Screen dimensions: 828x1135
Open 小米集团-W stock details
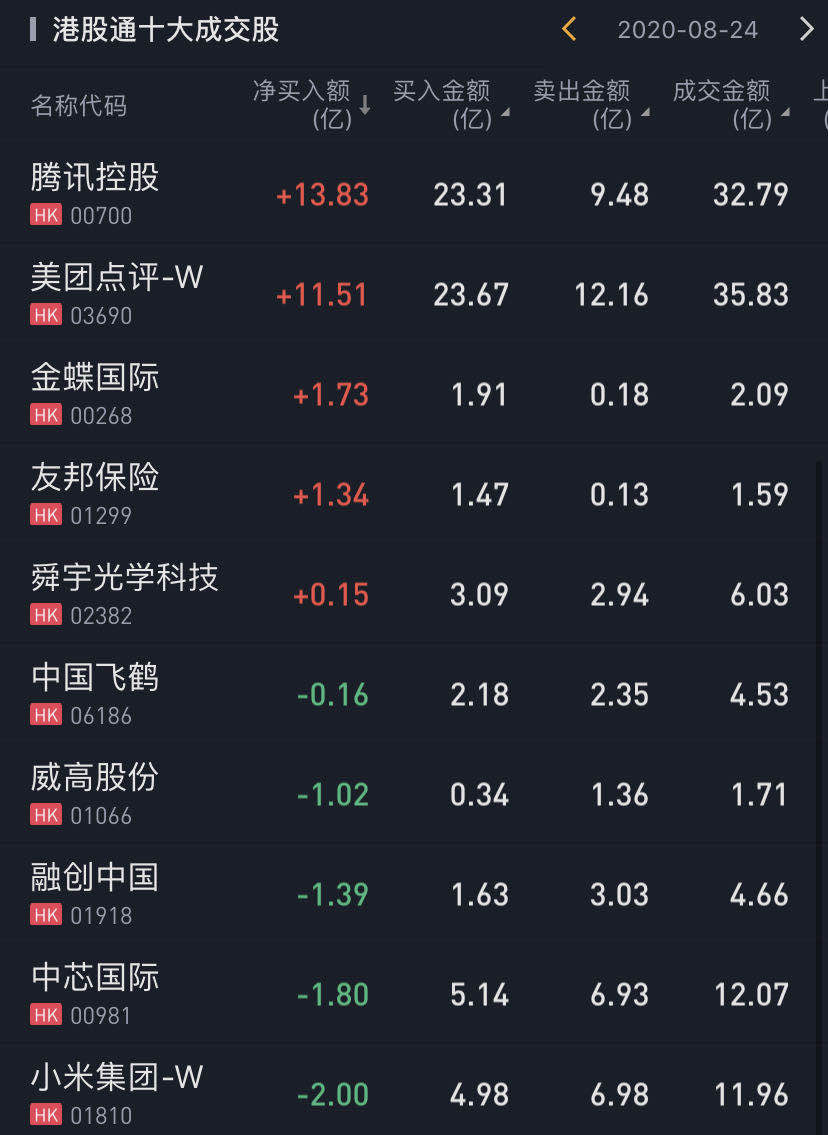tap(117, 1093)
